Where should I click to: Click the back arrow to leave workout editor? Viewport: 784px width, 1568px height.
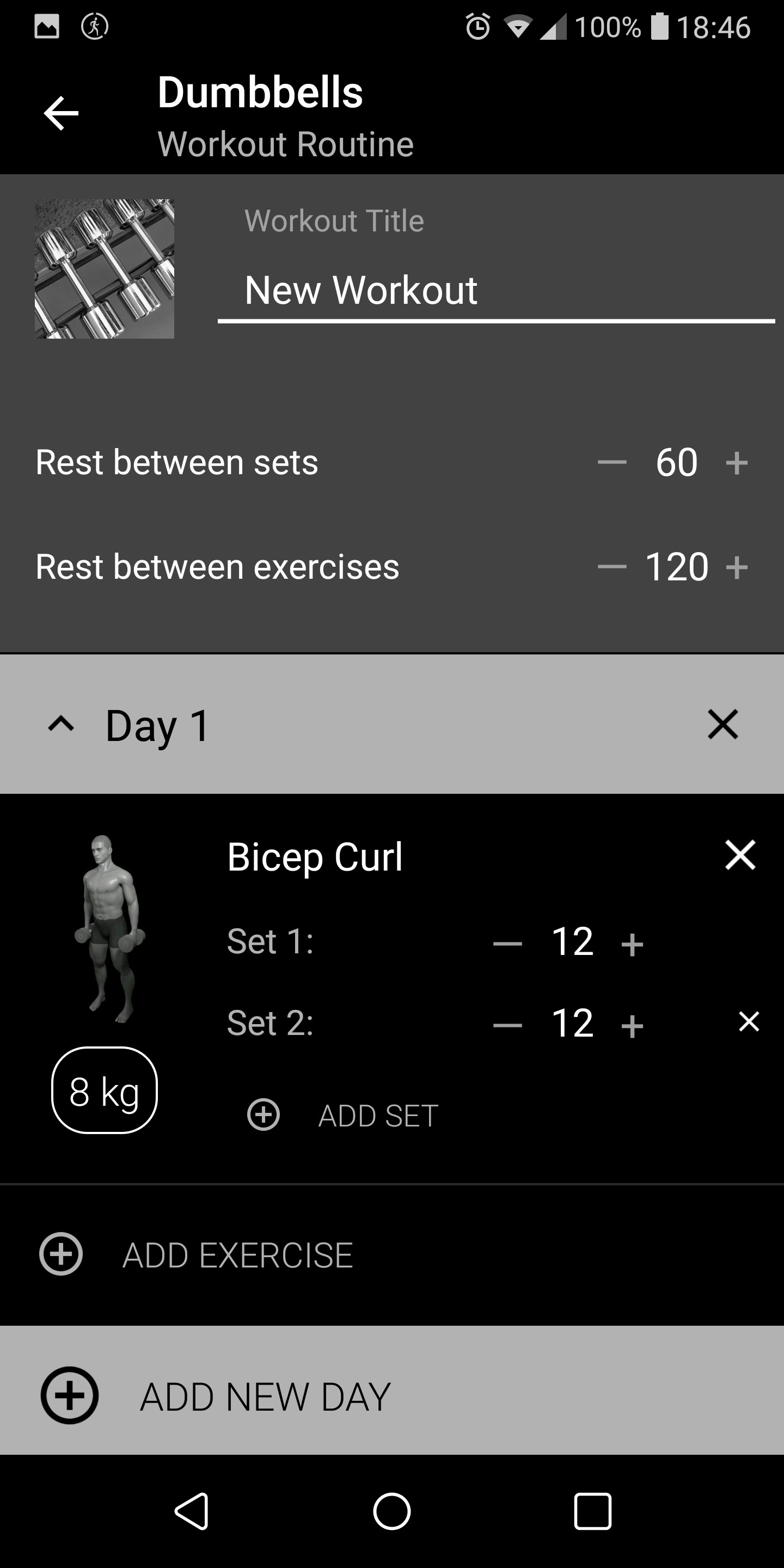point(61,113)
